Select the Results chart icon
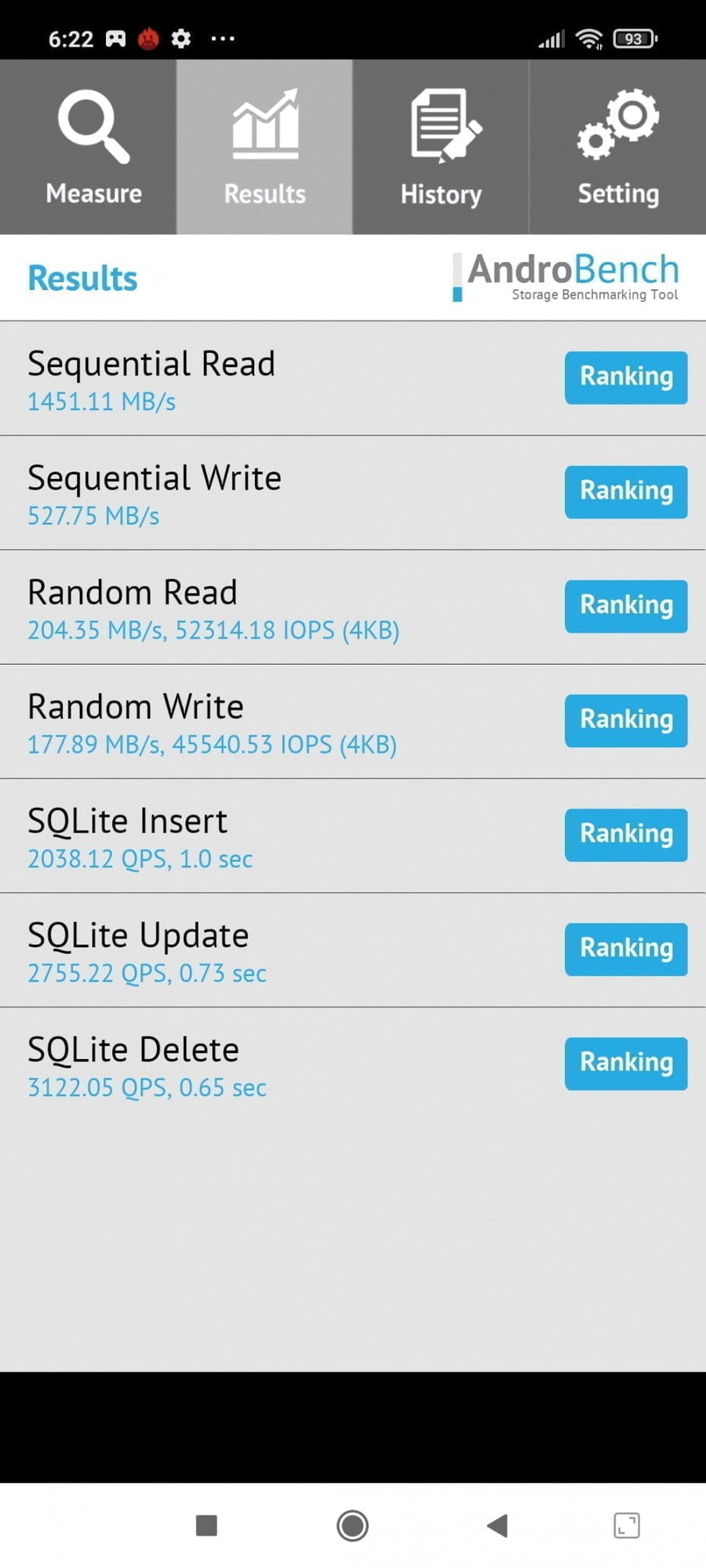706x1568 pixels. point(264,122)
